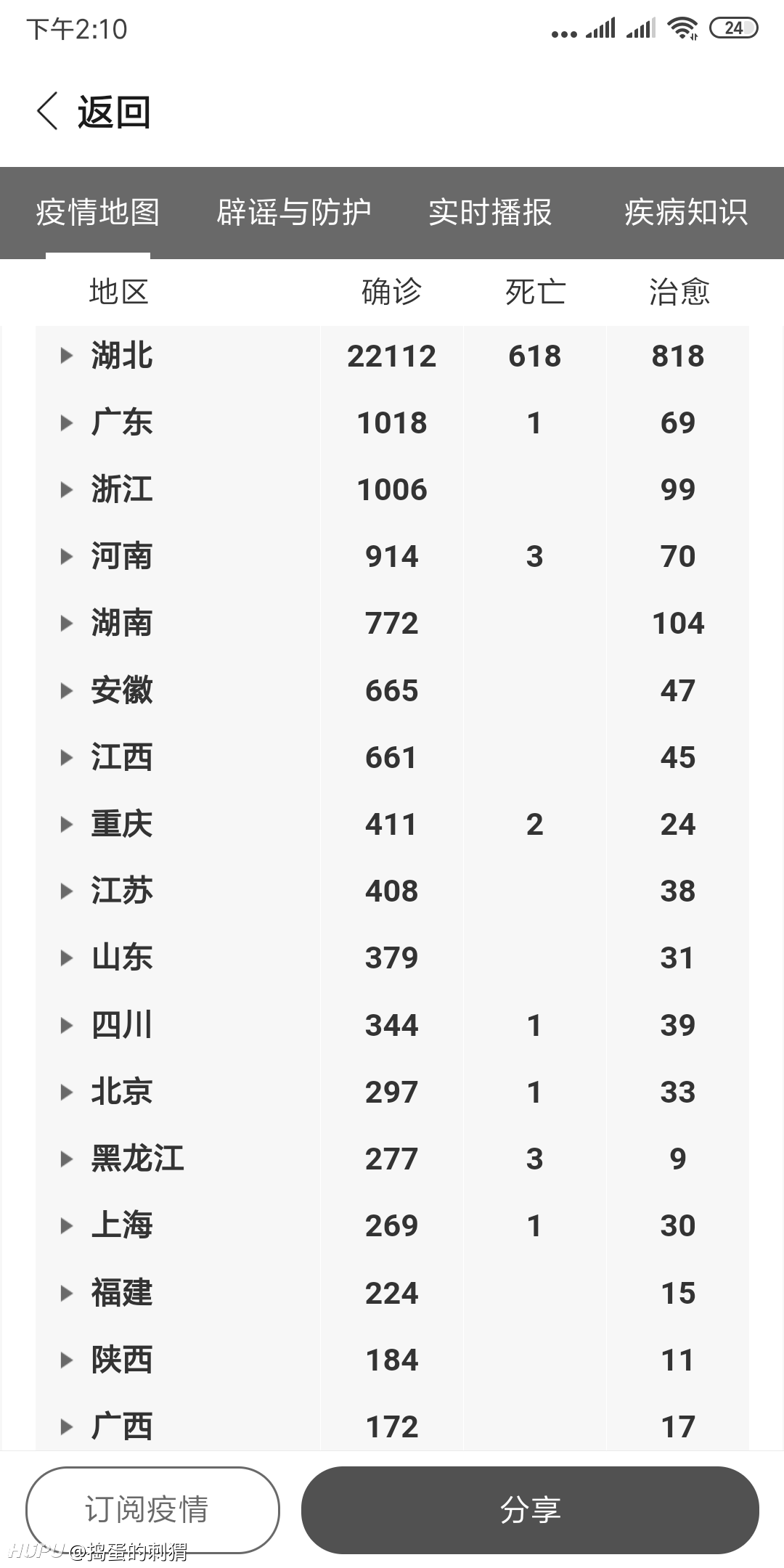
Task: Switch to the 实时播报 tab
Action: coord(490,213)
